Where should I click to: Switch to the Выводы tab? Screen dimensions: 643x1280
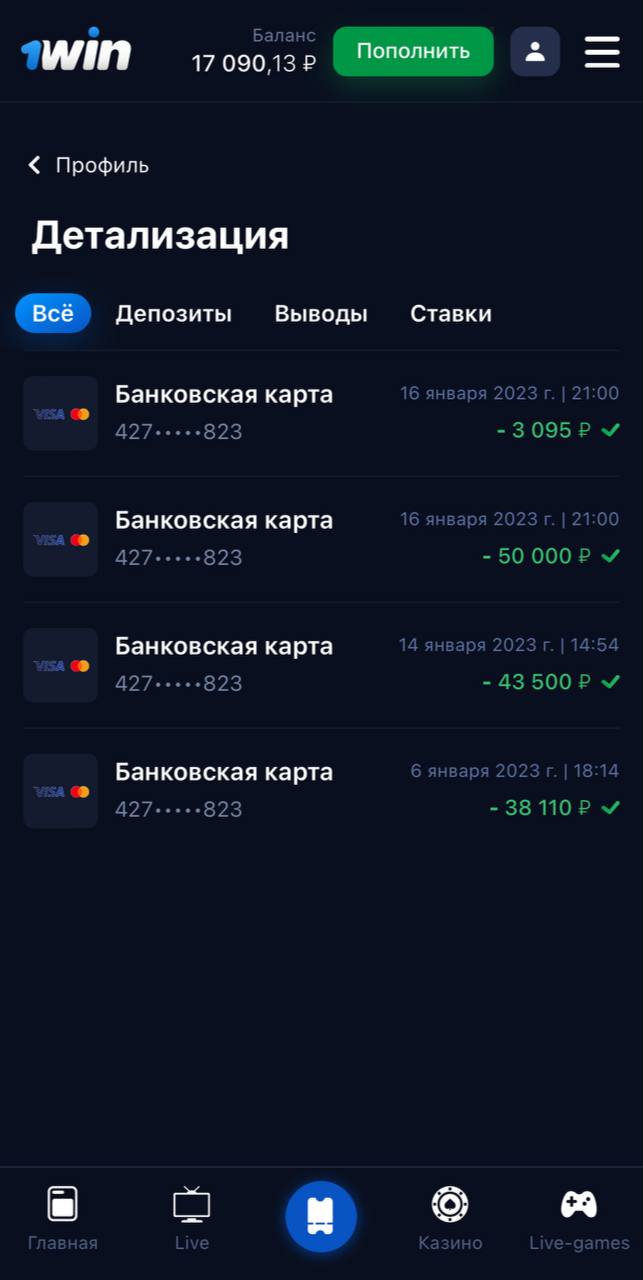[x=321, y=313]
